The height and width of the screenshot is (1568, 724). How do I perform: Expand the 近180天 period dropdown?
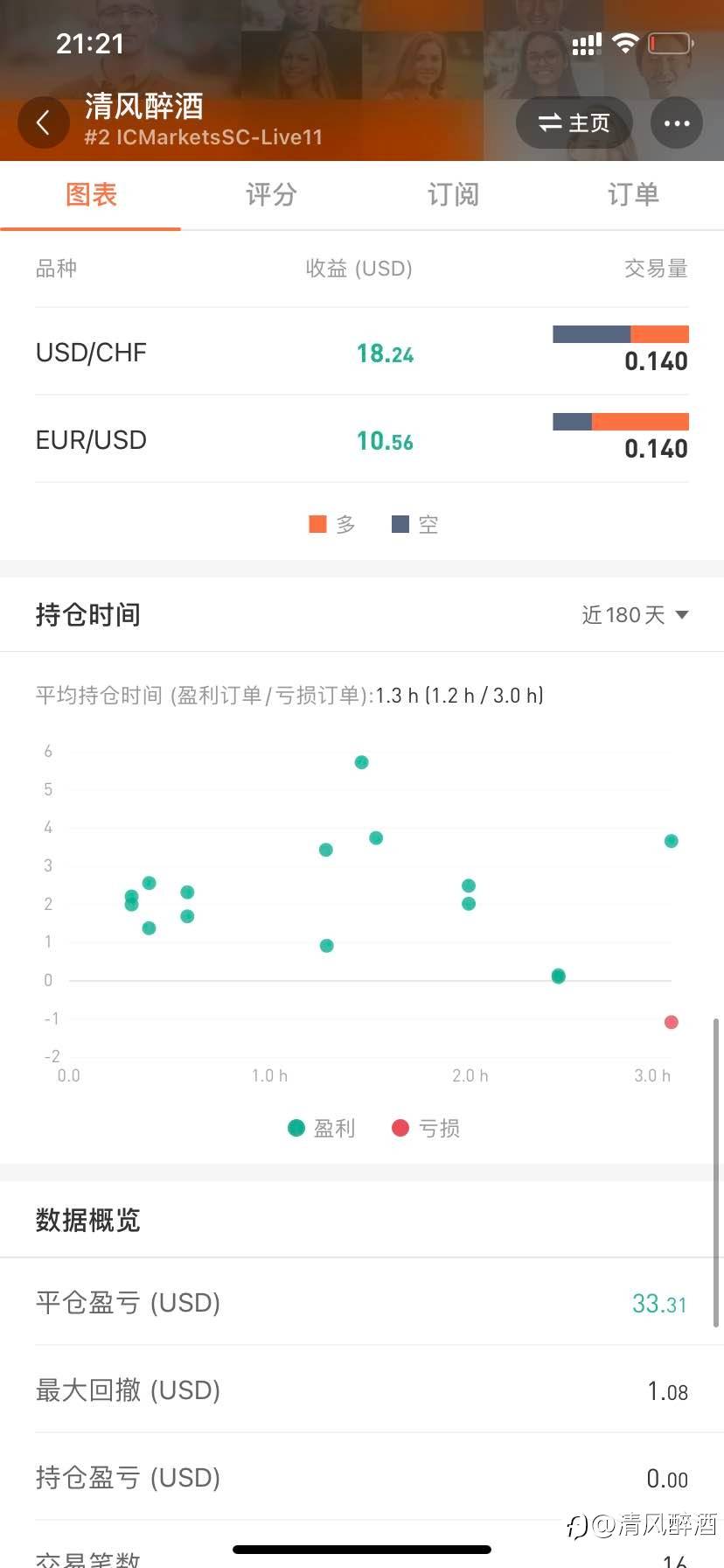[636, 615]
